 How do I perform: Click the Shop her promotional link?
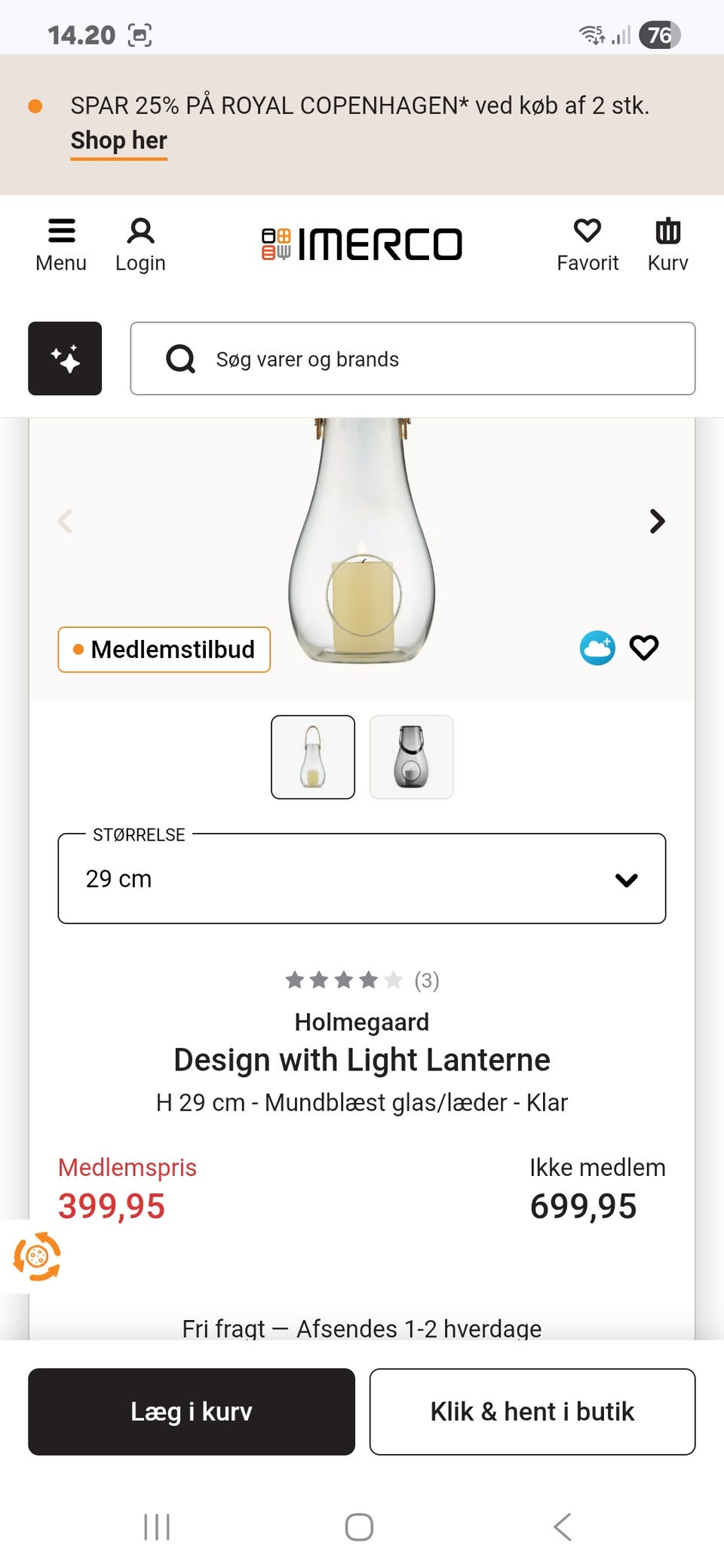(118, 141)
